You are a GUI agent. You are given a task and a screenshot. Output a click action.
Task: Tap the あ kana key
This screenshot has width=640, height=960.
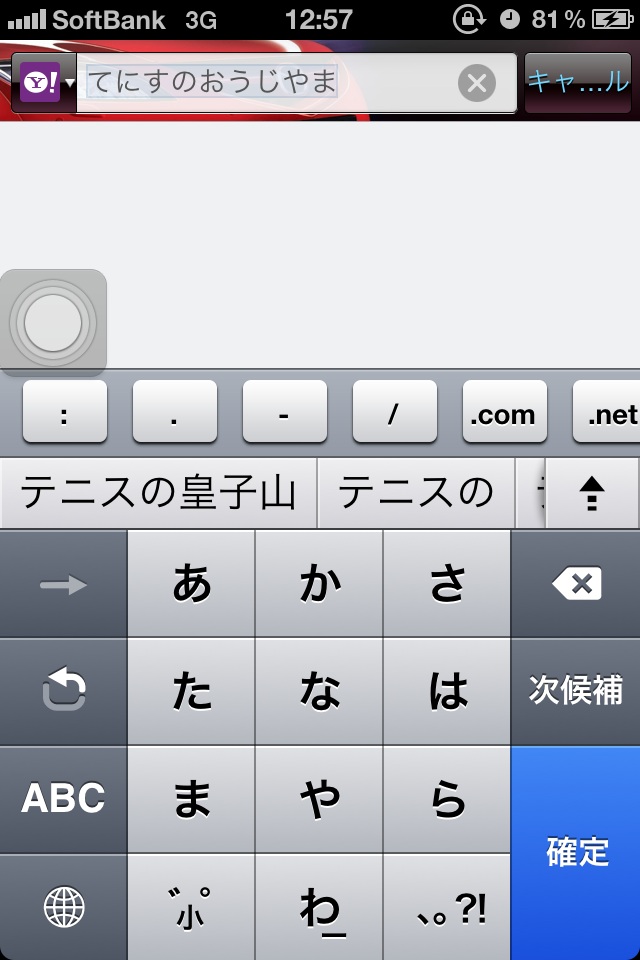click(192, 583)
